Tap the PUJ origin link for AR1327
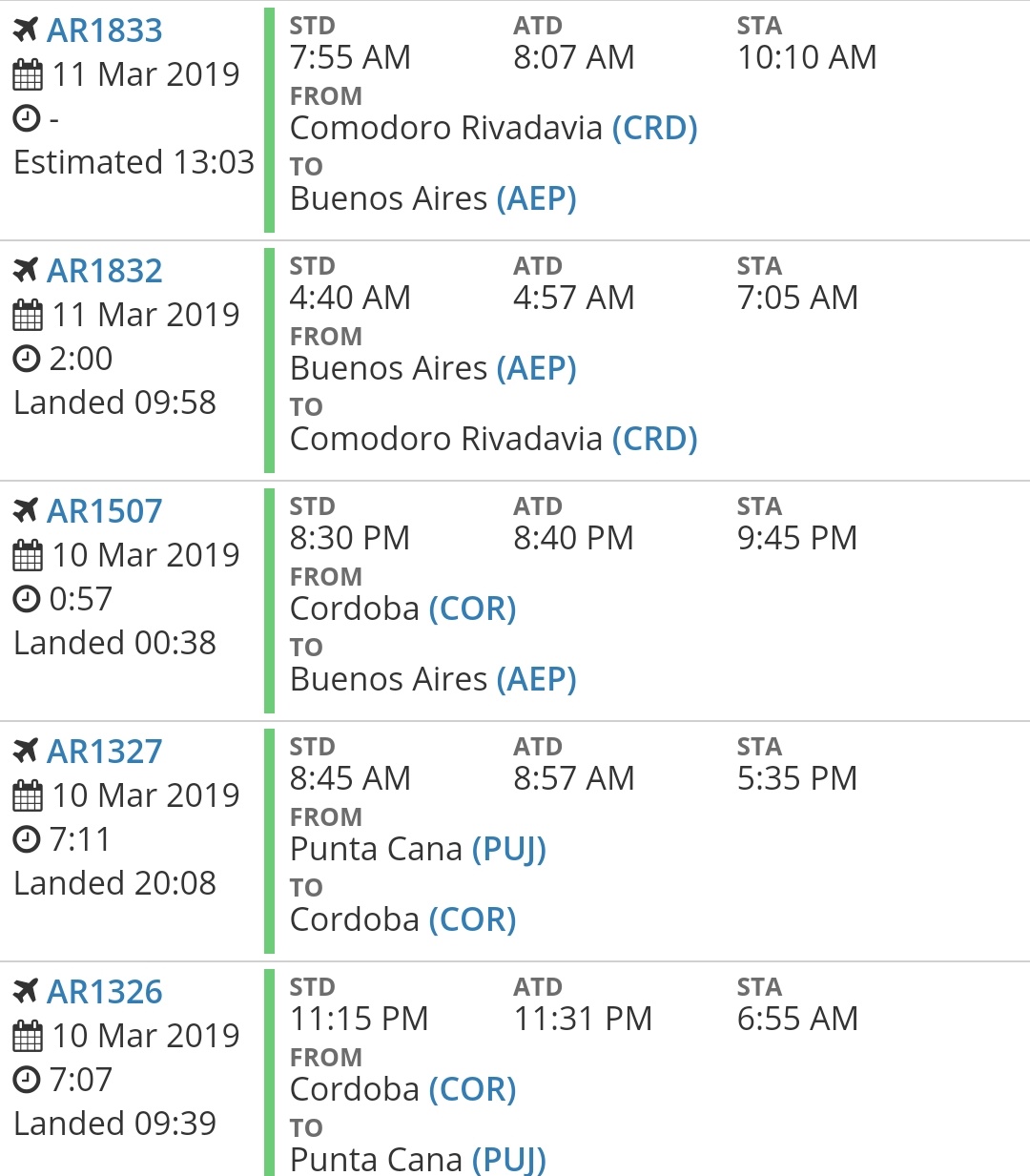 coord(508,849)
